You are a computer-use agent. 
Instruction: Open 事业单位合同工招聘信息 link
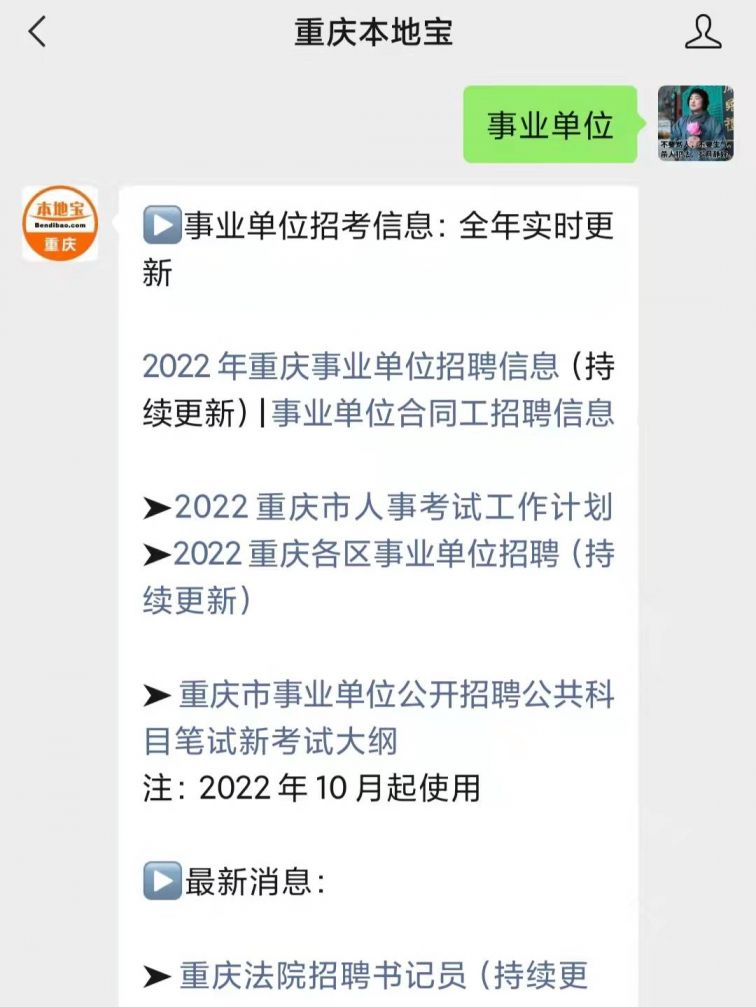point(442,413)
